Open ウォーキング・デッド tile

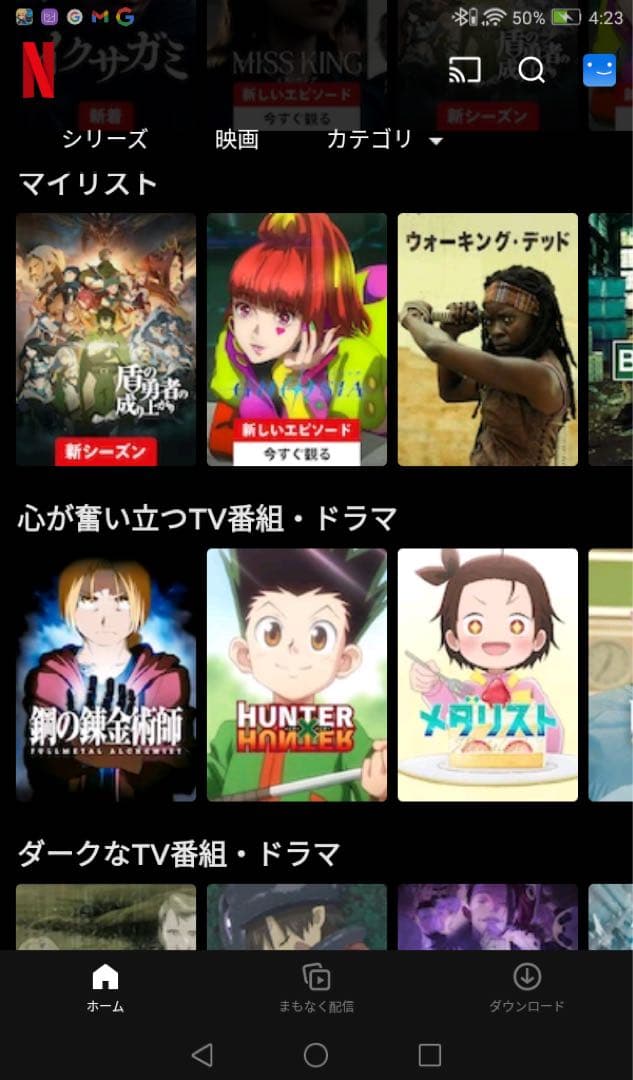488,339
